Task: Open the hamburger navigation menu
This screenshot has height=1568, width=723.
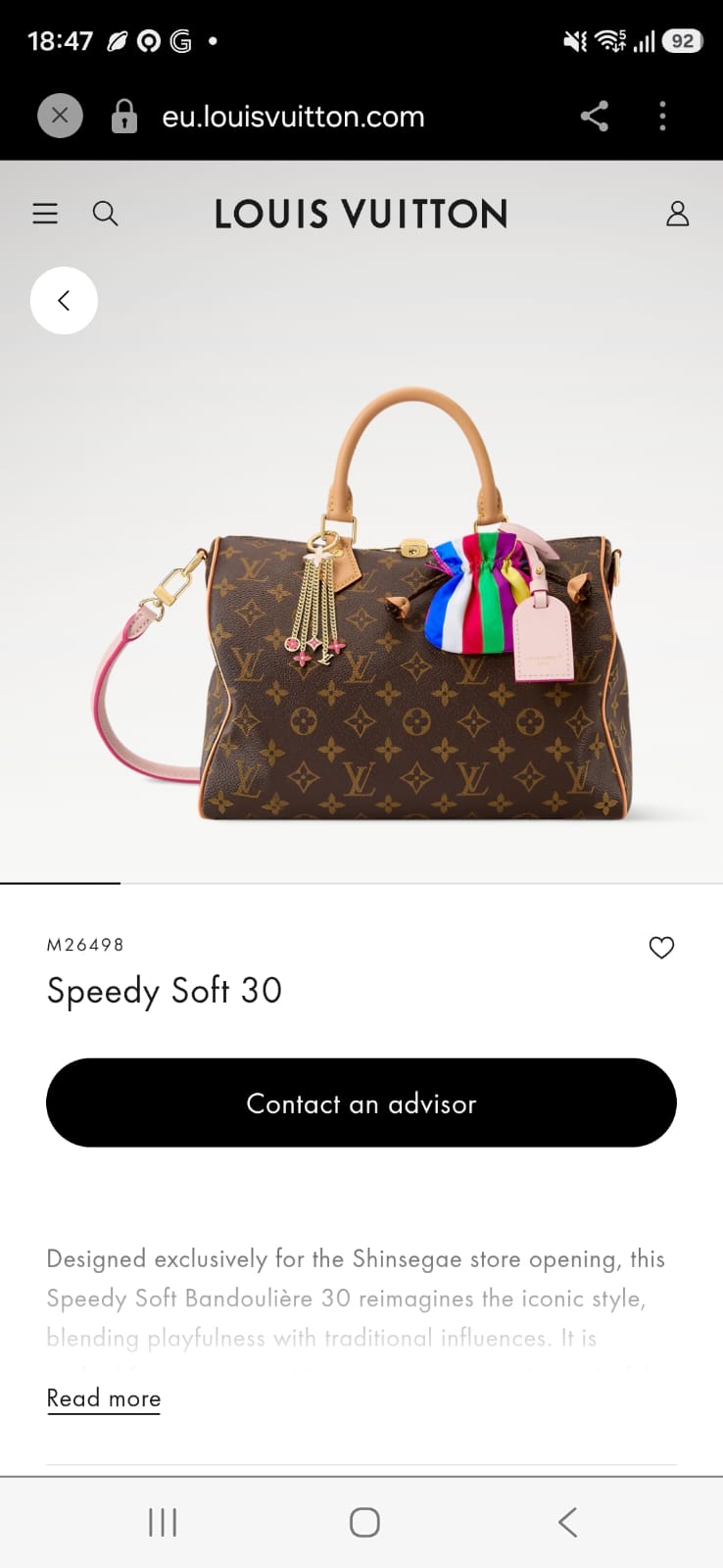Action: point(45,214)
